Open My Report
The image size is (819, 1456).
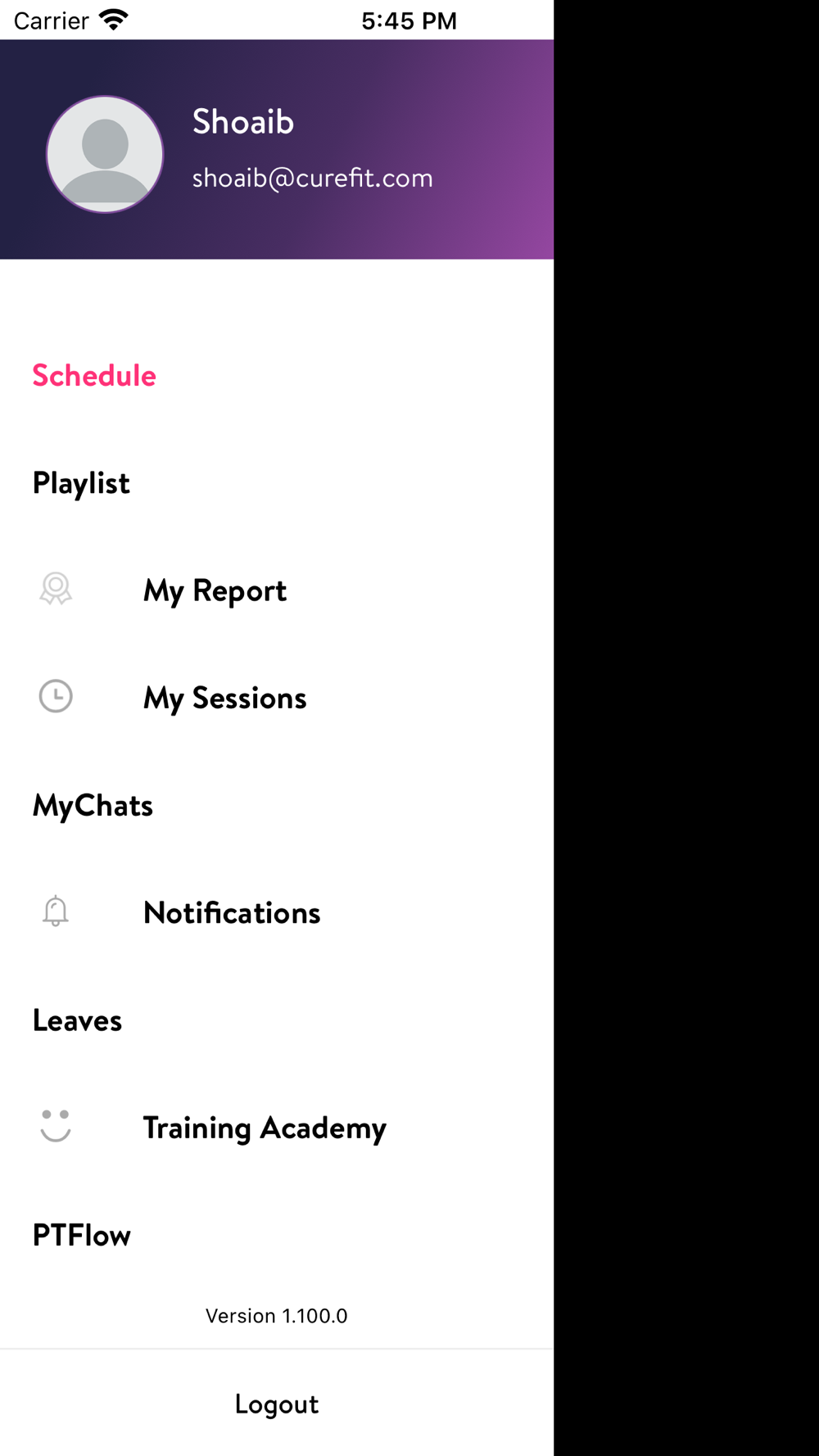[x=215, y=590]
